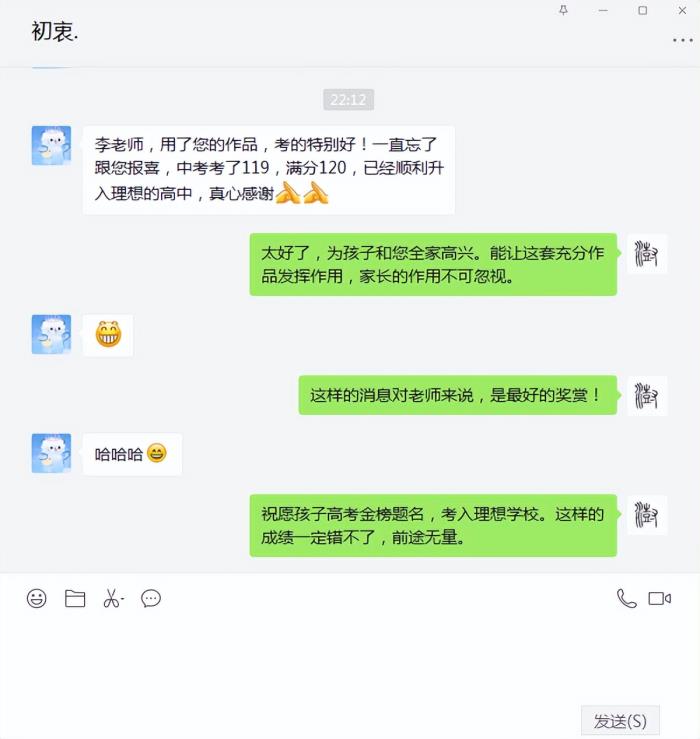The width and height of the screenshot is (700, 739).
Task: Close the chat window
Action: (x=682, y=10)
